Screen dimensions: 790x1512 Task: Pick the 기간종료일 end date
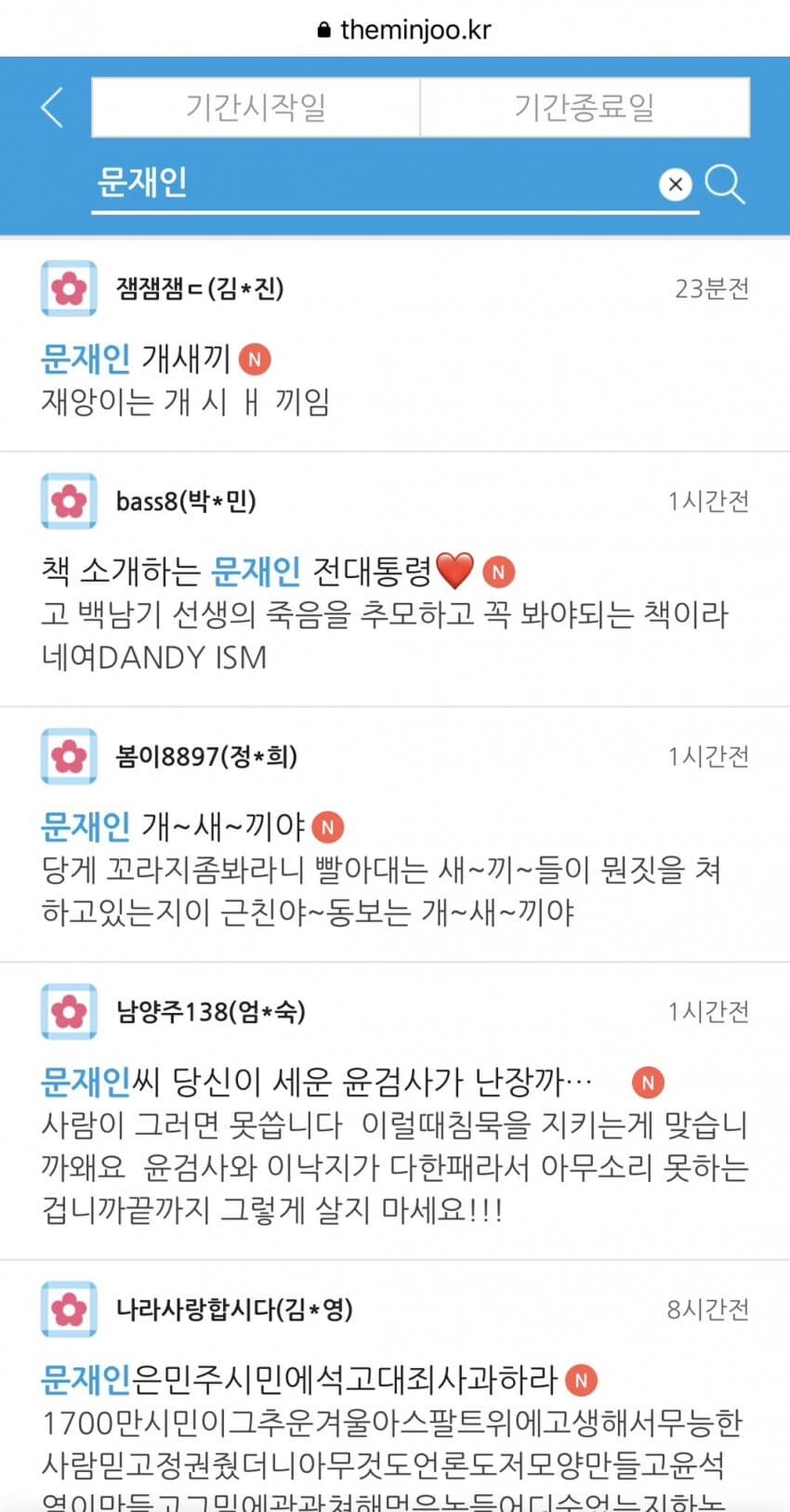[585, 108]
